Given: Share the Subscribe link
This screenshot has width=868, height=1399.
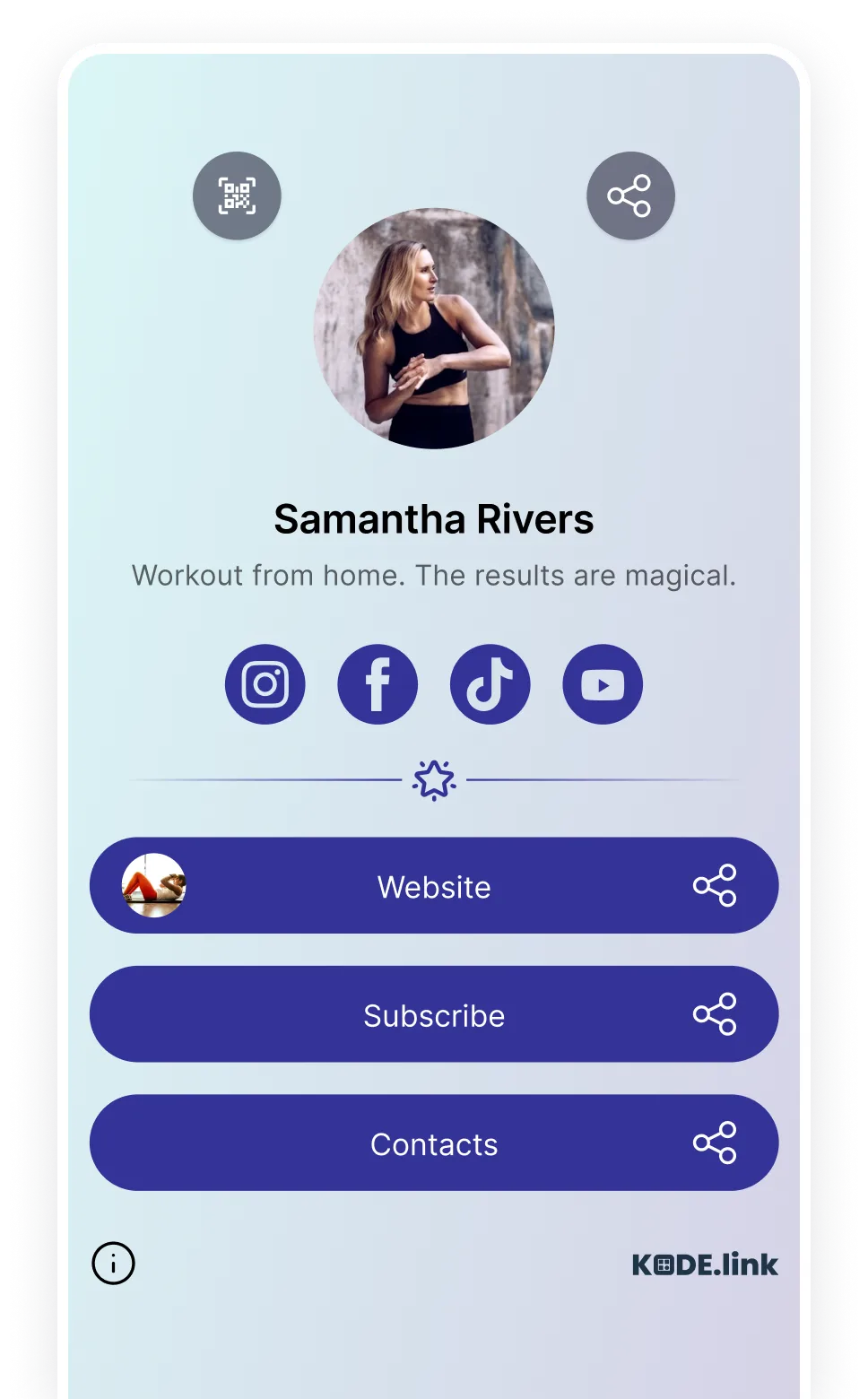Looking at the screenshot, I should click(x=715, y=1014).
